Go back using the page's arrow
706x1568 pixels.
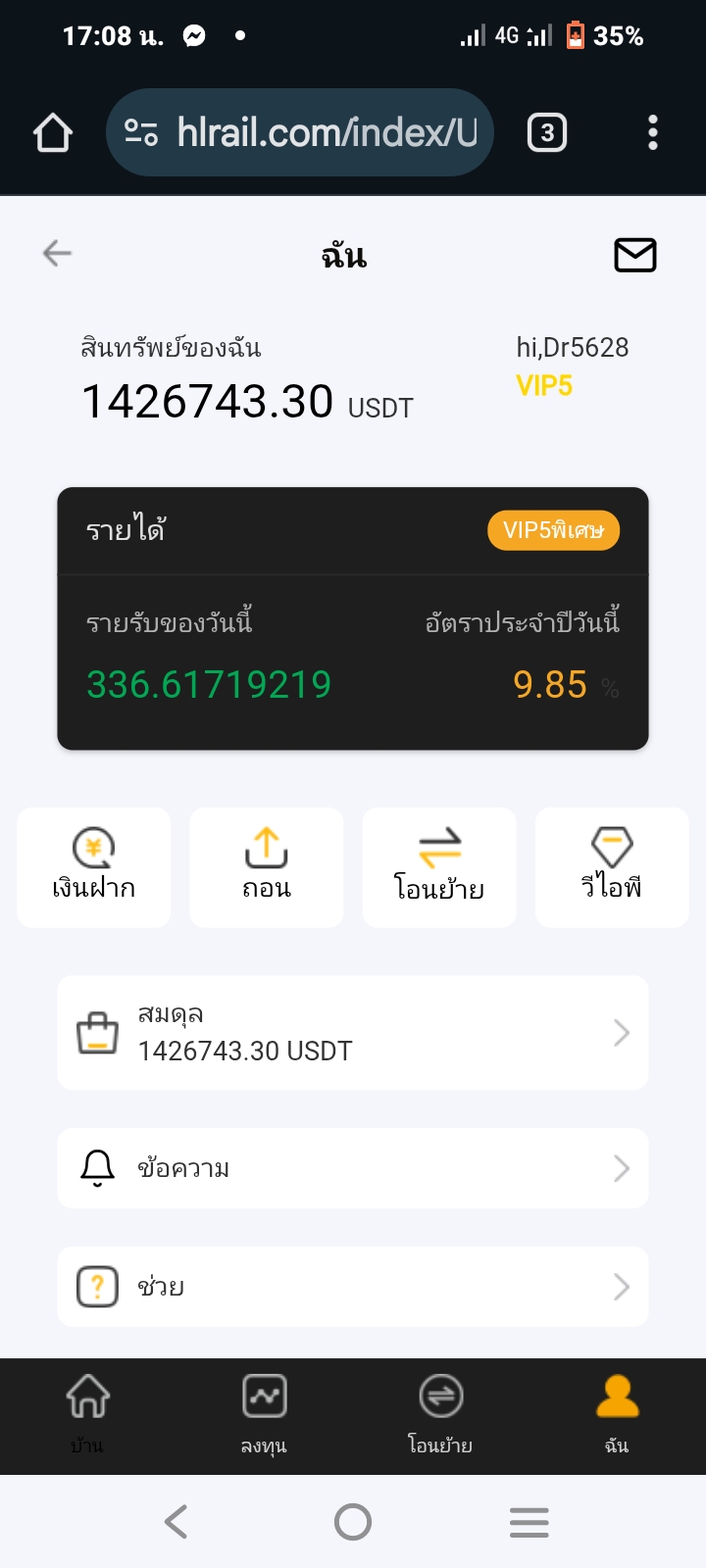coord(57,253)
